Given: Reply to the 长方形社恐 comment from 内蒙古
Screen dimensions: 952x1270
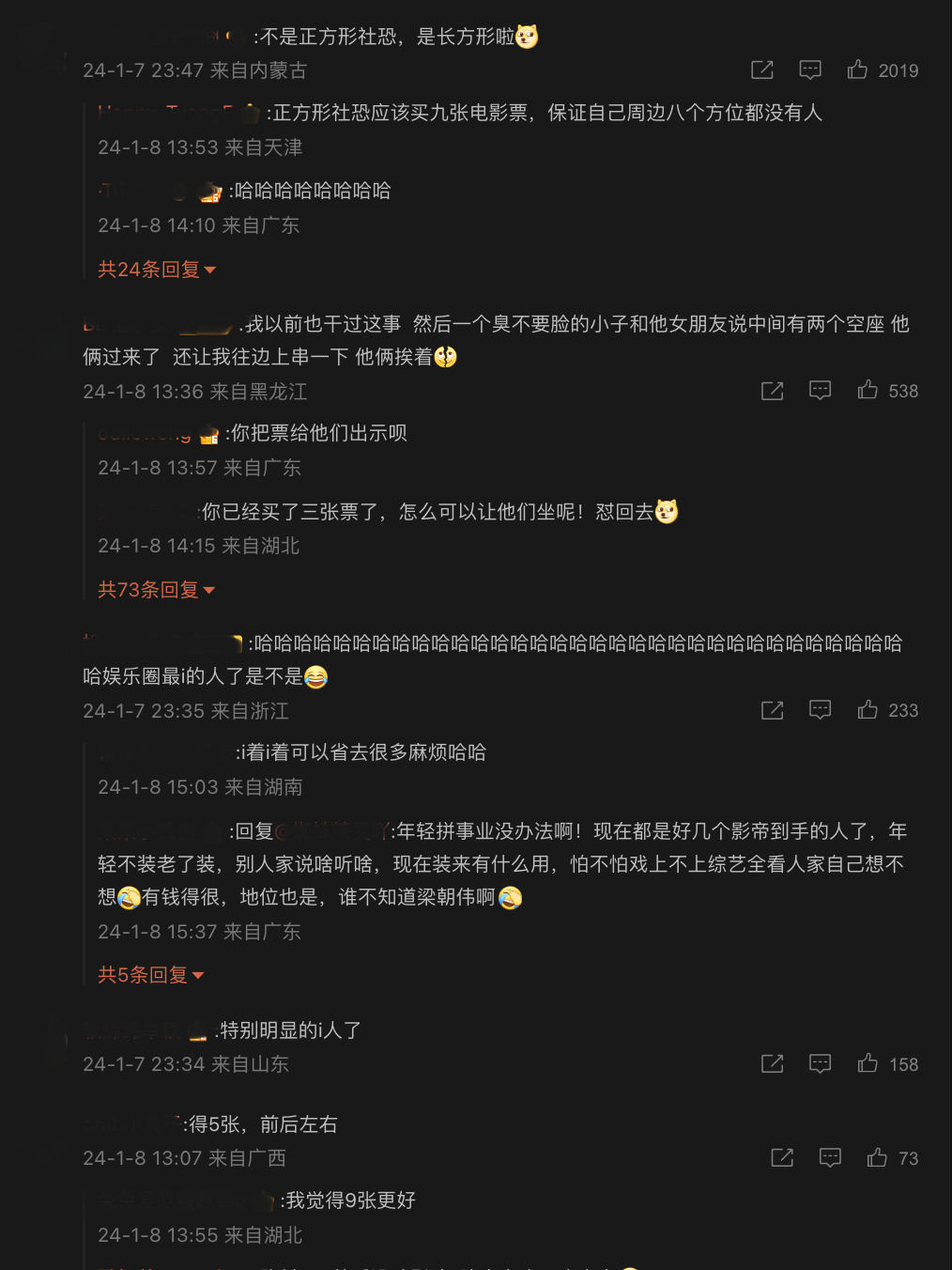Looking at the screenshot, I should pos(810,70).
